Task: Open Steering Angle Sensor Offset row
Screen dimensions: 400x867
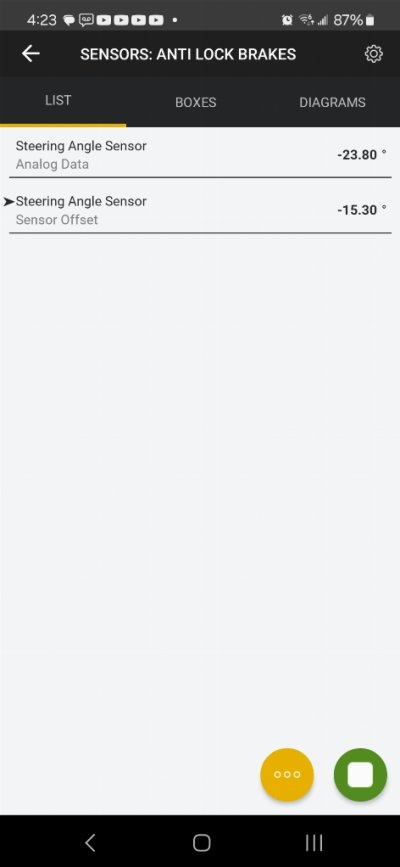Action: [200, 210]
